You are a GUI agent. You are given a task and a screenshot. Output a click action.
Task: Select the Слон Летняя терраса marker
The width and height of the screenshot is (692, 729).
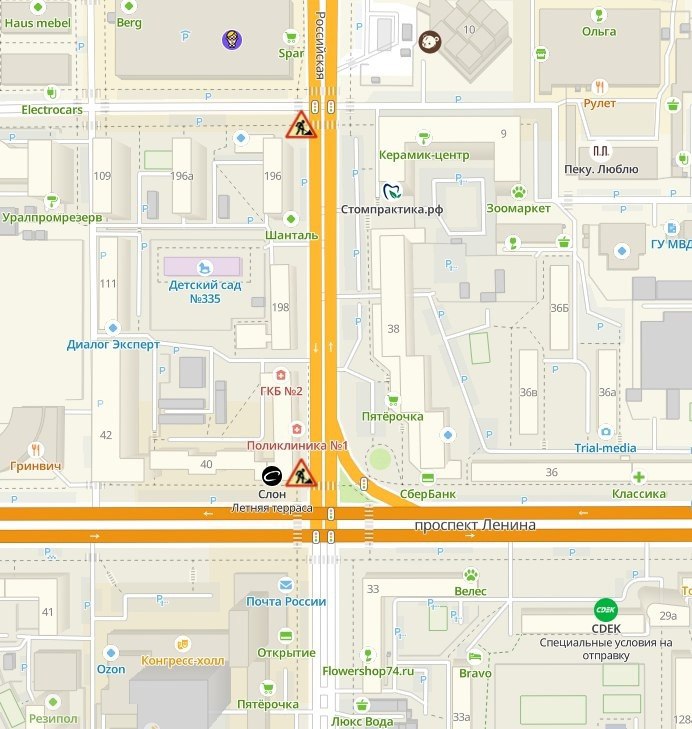click(272, 476)
